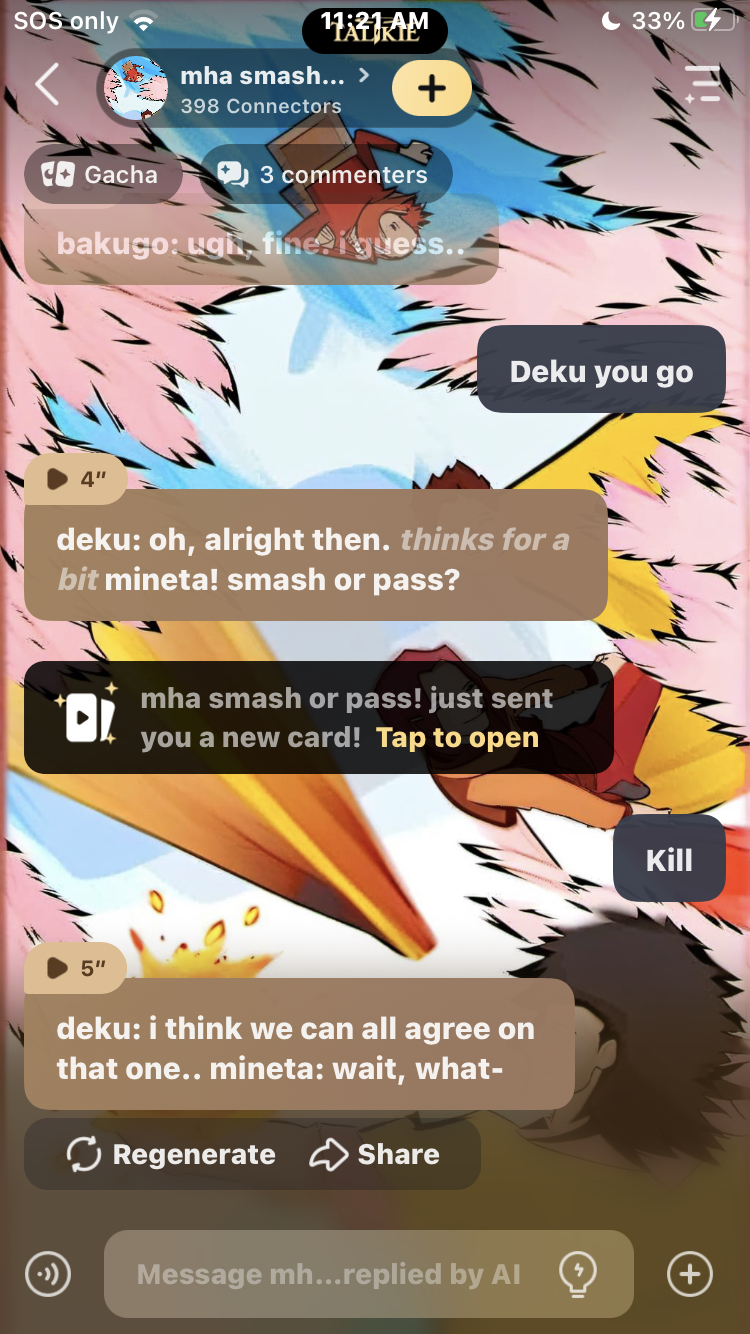Open the Gacha chip

click(101, 175)
